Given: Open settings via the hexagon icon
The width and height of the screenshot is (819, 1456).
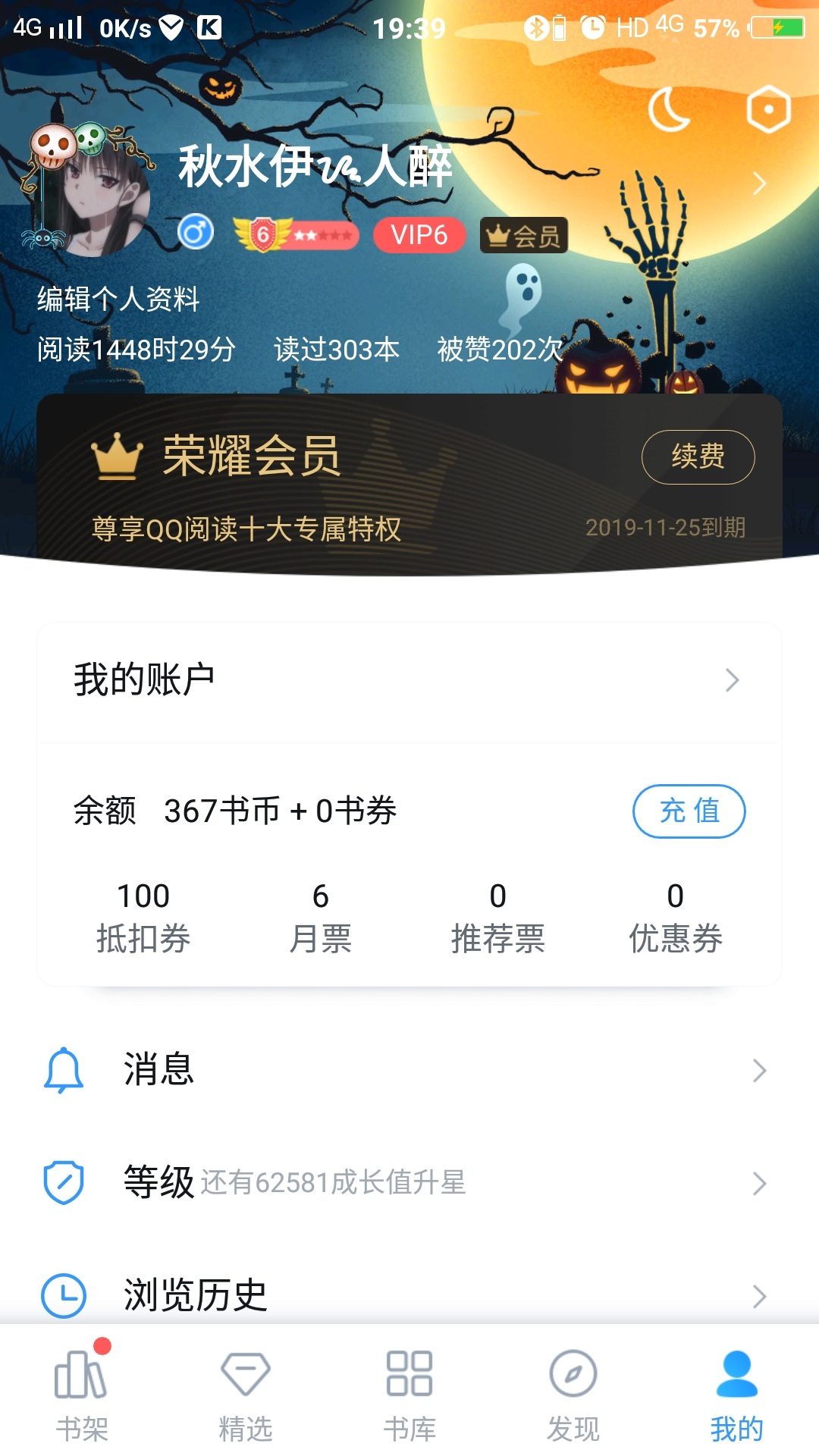Looking at the screenshot, I should tap(768, 110).
